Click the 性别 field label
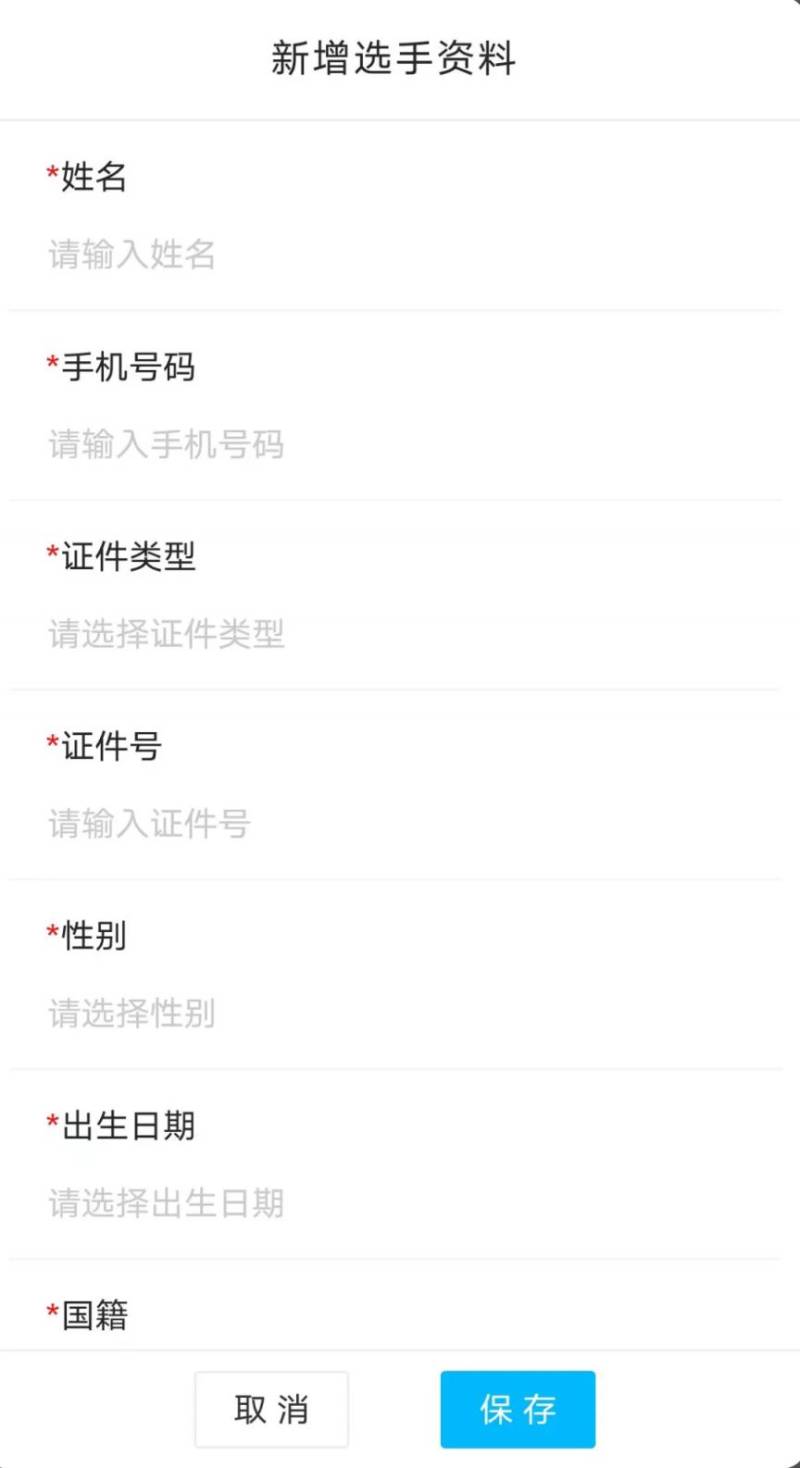The width and height of the screenshot is (800, 1468). point(93,936)
